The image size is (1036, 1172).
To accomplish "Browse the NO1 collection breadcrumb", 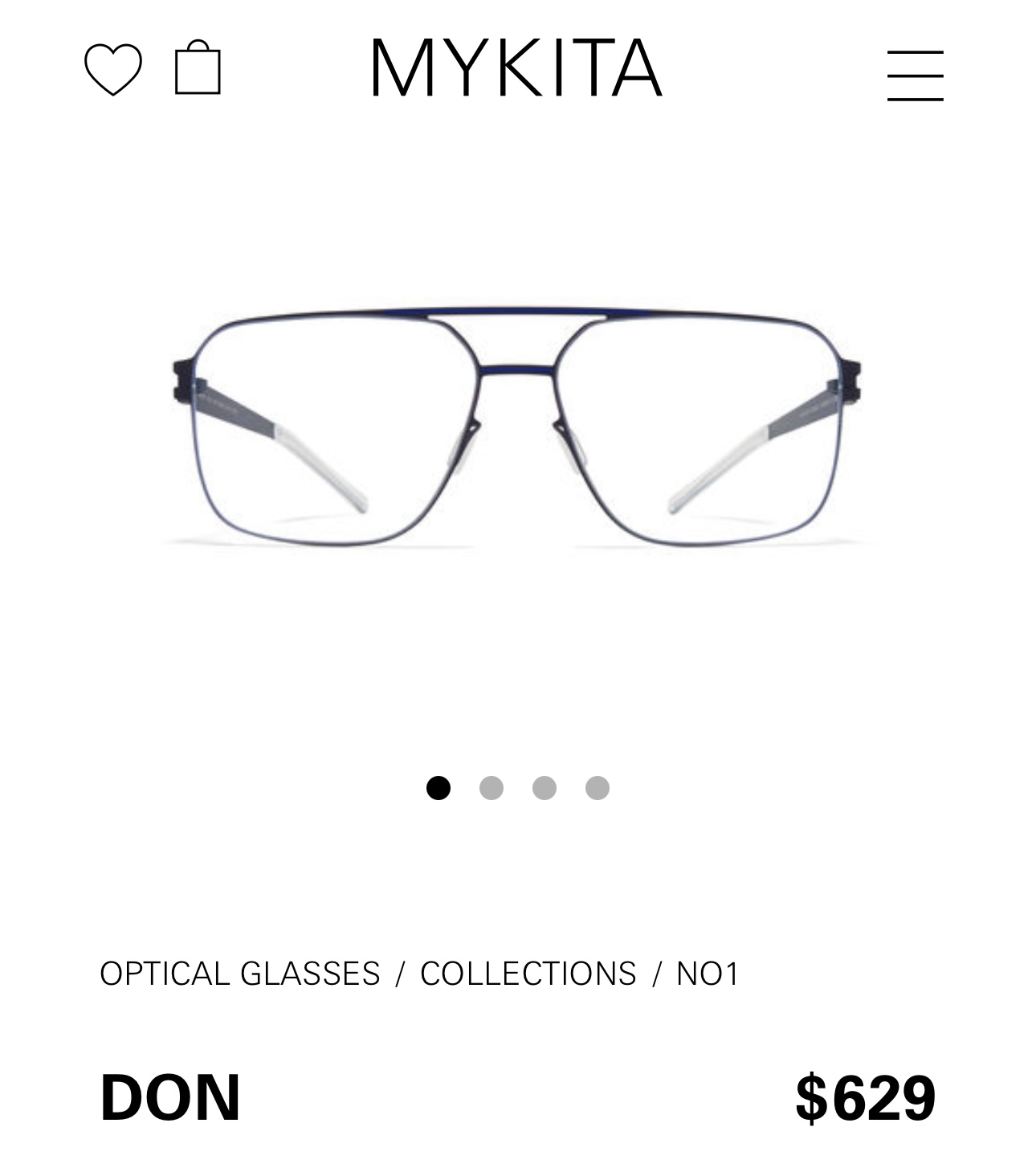I will (x=708, y=974).
